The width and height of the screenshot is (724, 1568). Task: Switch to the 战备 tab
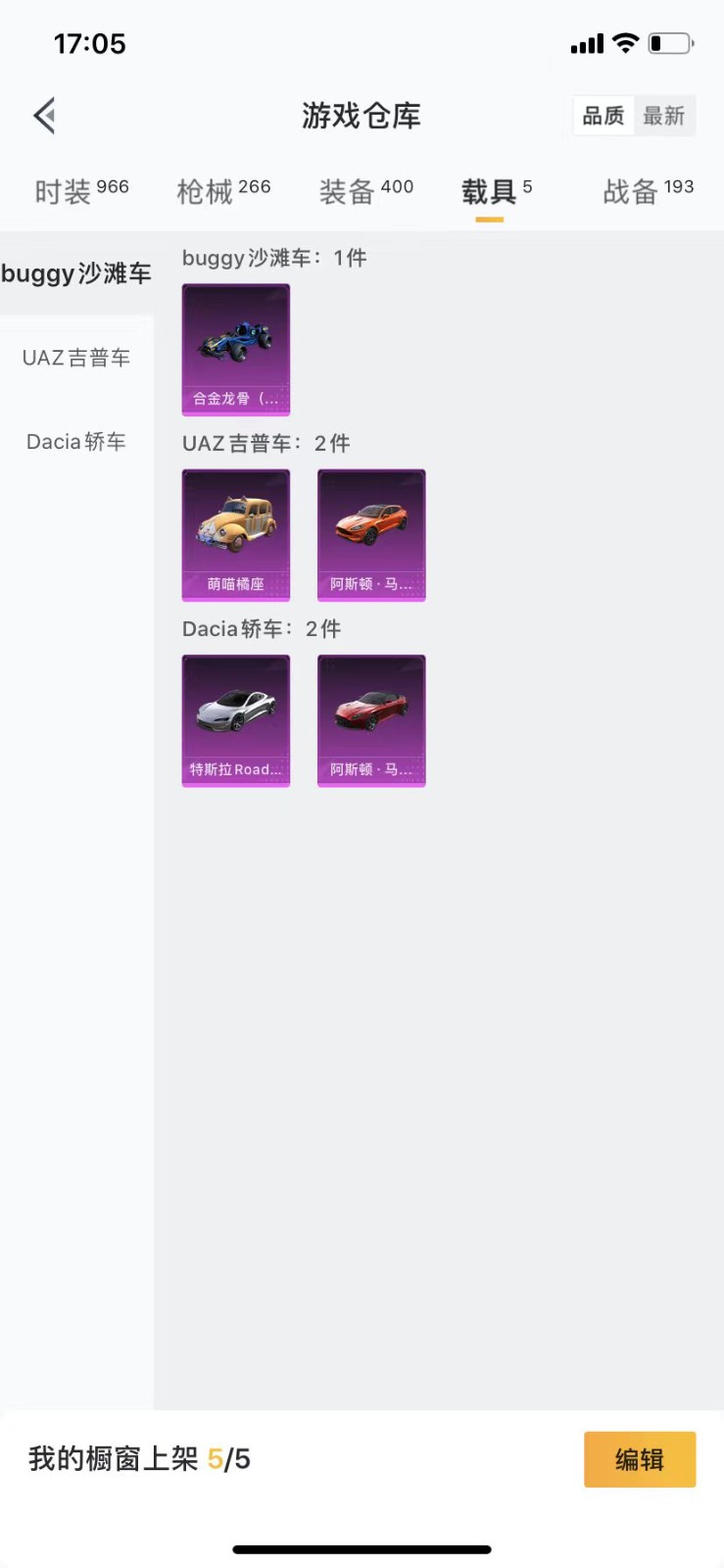click(648, 190)
